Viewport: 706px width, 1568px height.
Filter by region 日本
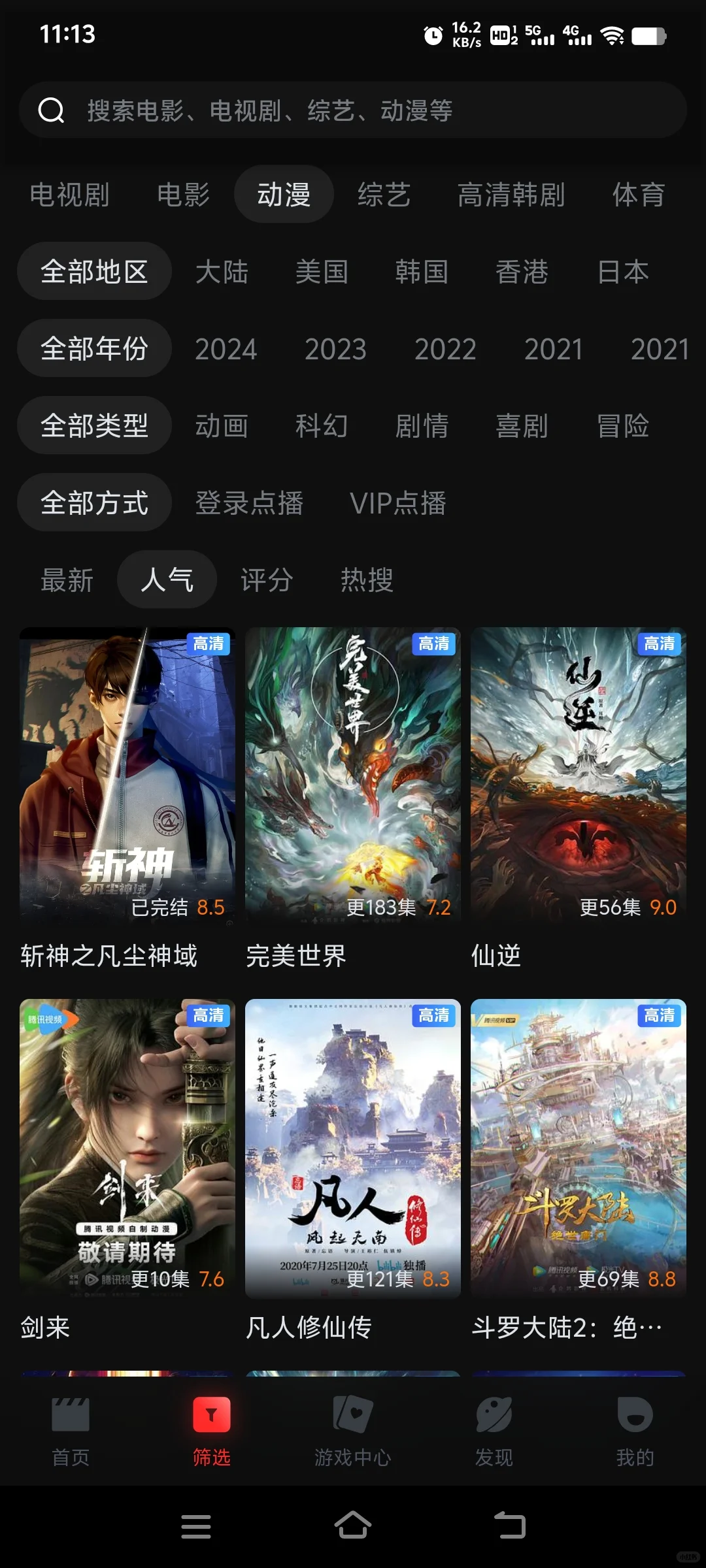pos(622,272)
